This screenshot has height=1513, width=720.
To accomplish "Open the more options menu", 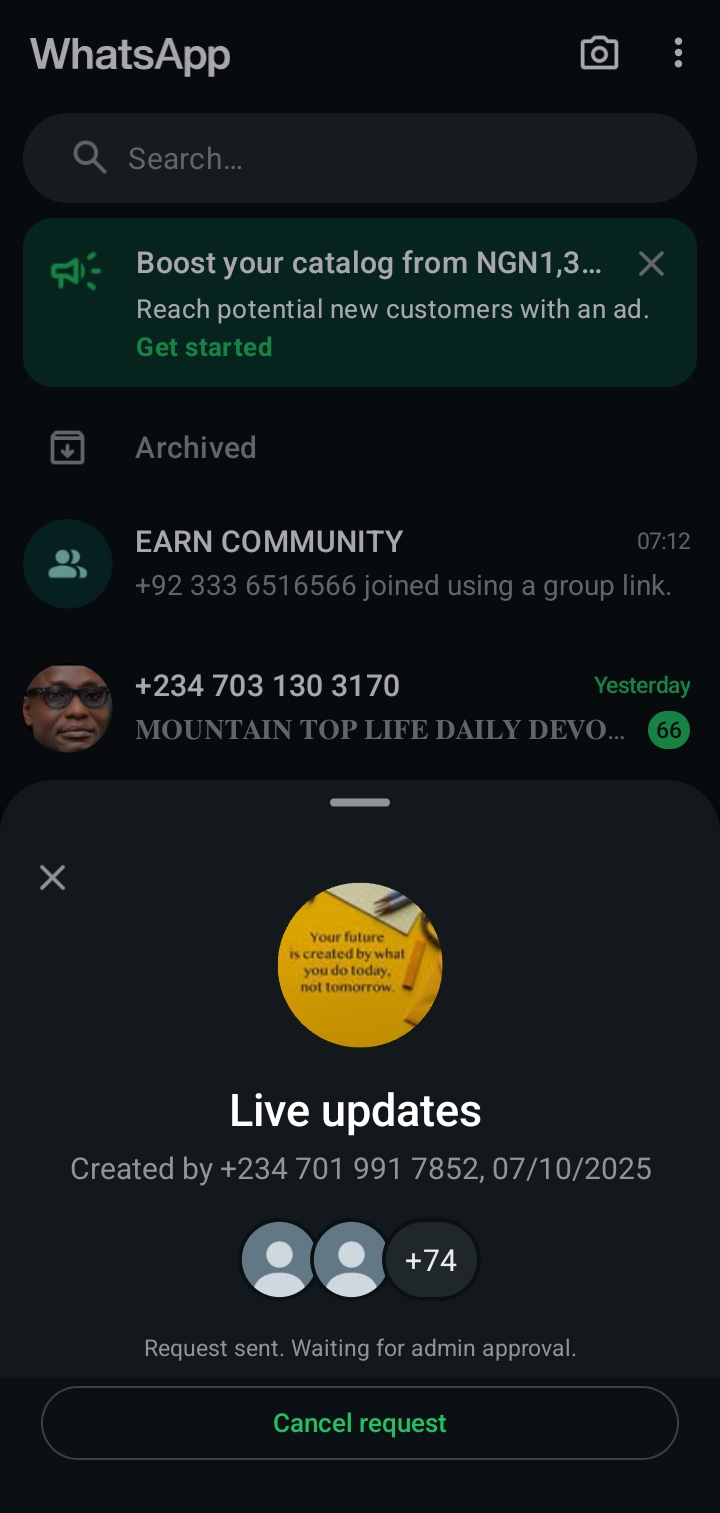I will click(678, 53).
